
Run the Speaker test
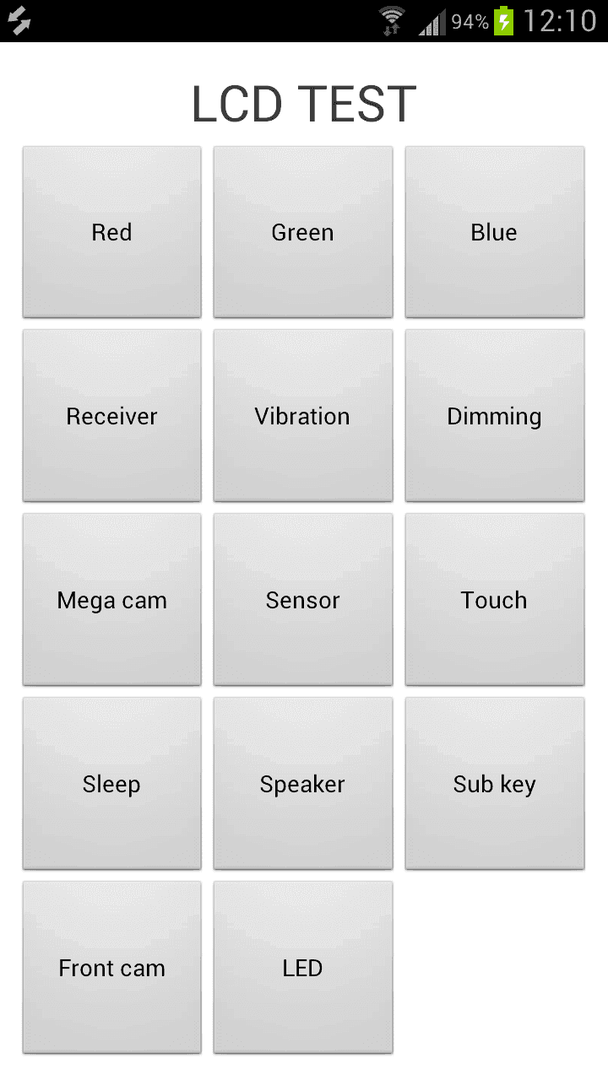click(x=303, y=784)
